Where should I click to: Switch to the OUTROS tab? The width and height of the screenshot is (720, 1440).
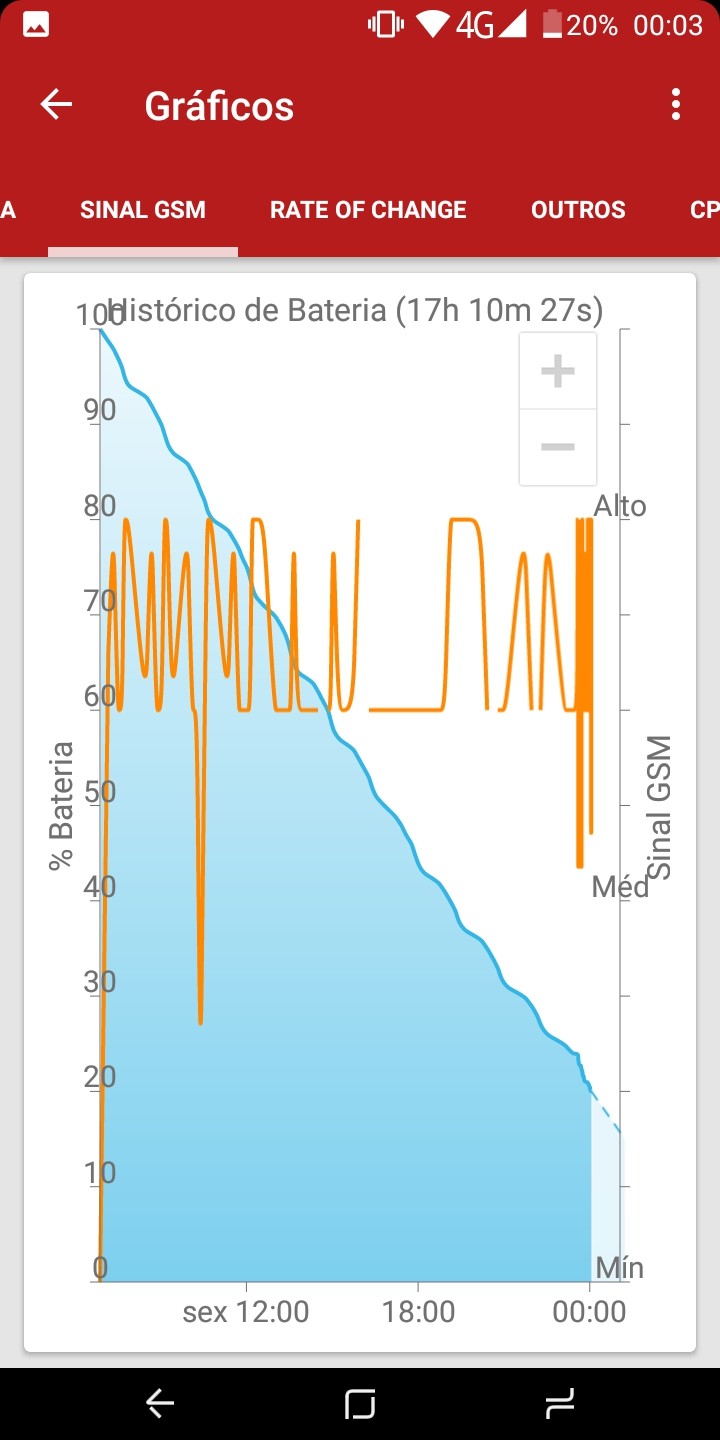pos(578,210)
